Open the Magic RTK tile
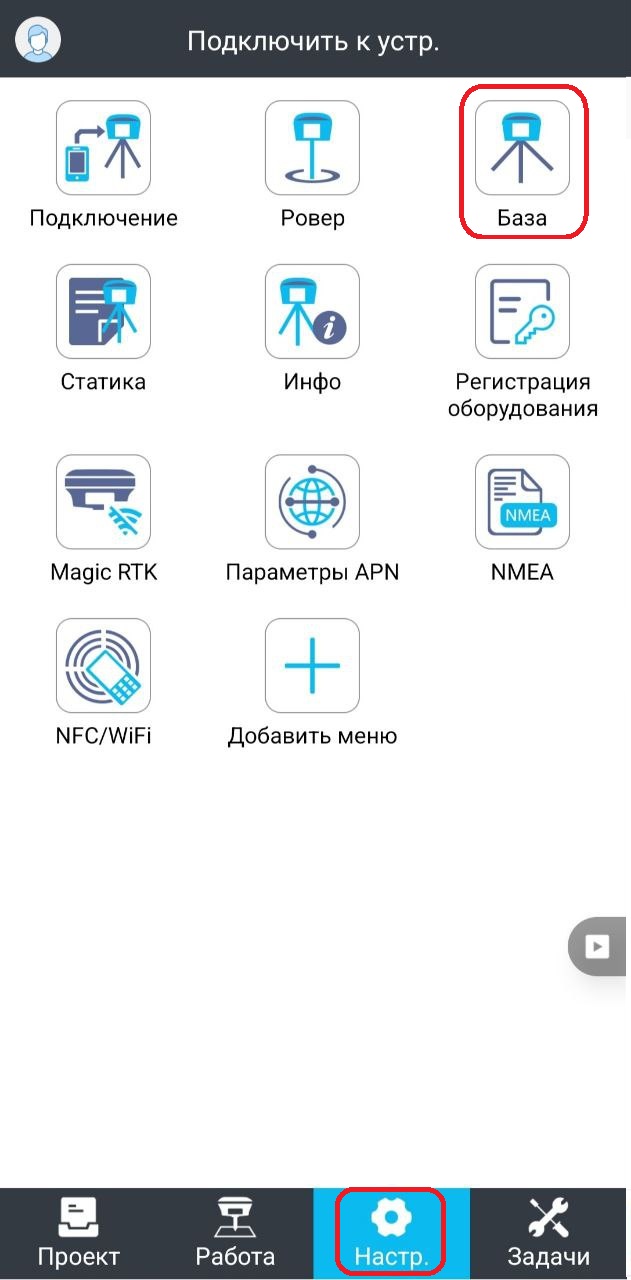 click(x=103, y=502)
